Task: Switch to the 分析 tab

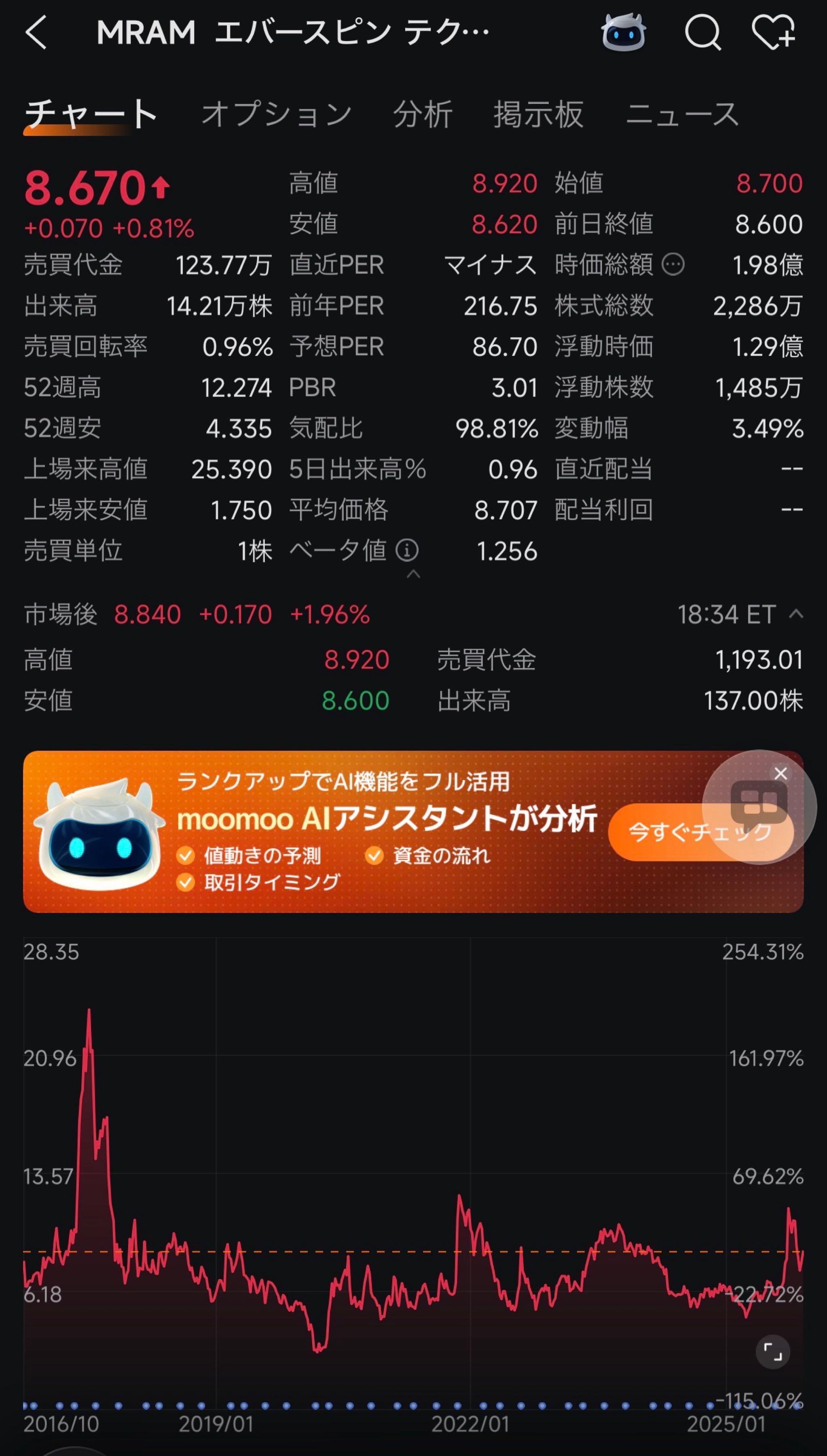Action: pos(423,114)
